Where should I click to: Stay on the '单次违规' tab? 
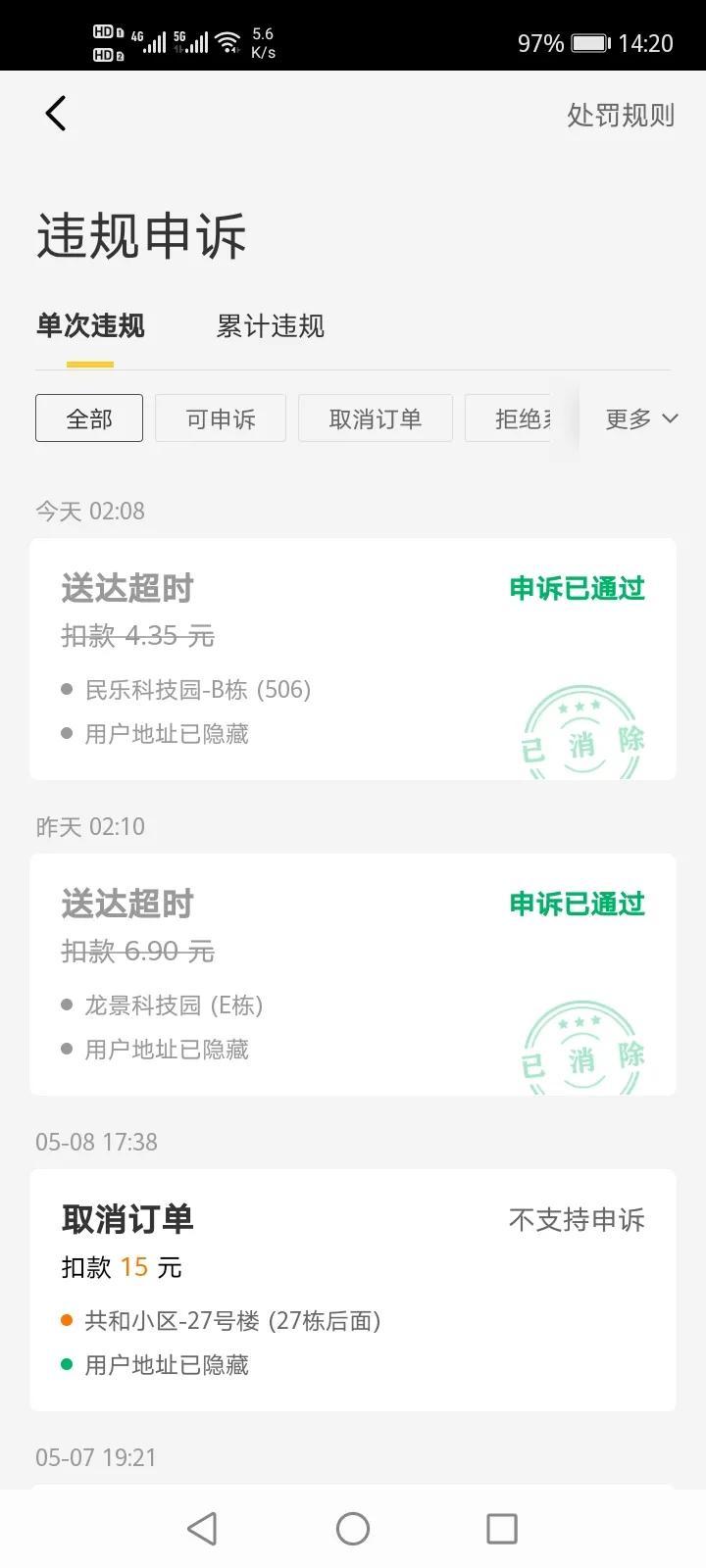click(88, 326)
